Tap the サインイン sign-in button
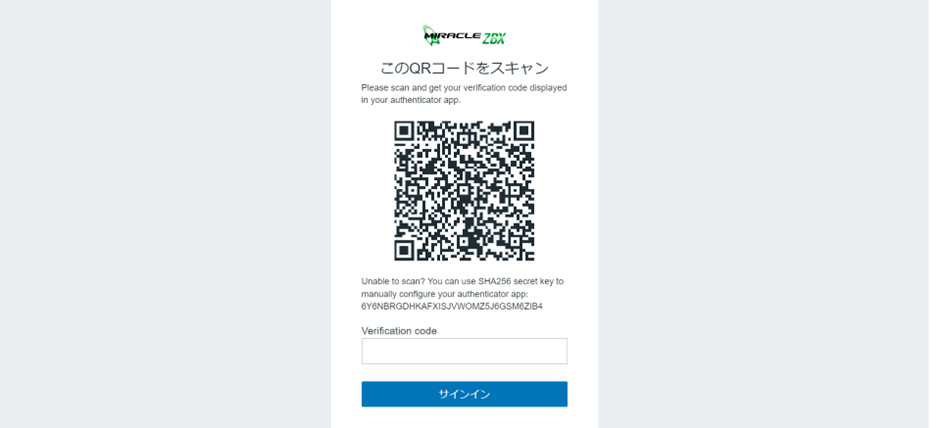Screen dimensions: 941x428 tap(464, 394)
